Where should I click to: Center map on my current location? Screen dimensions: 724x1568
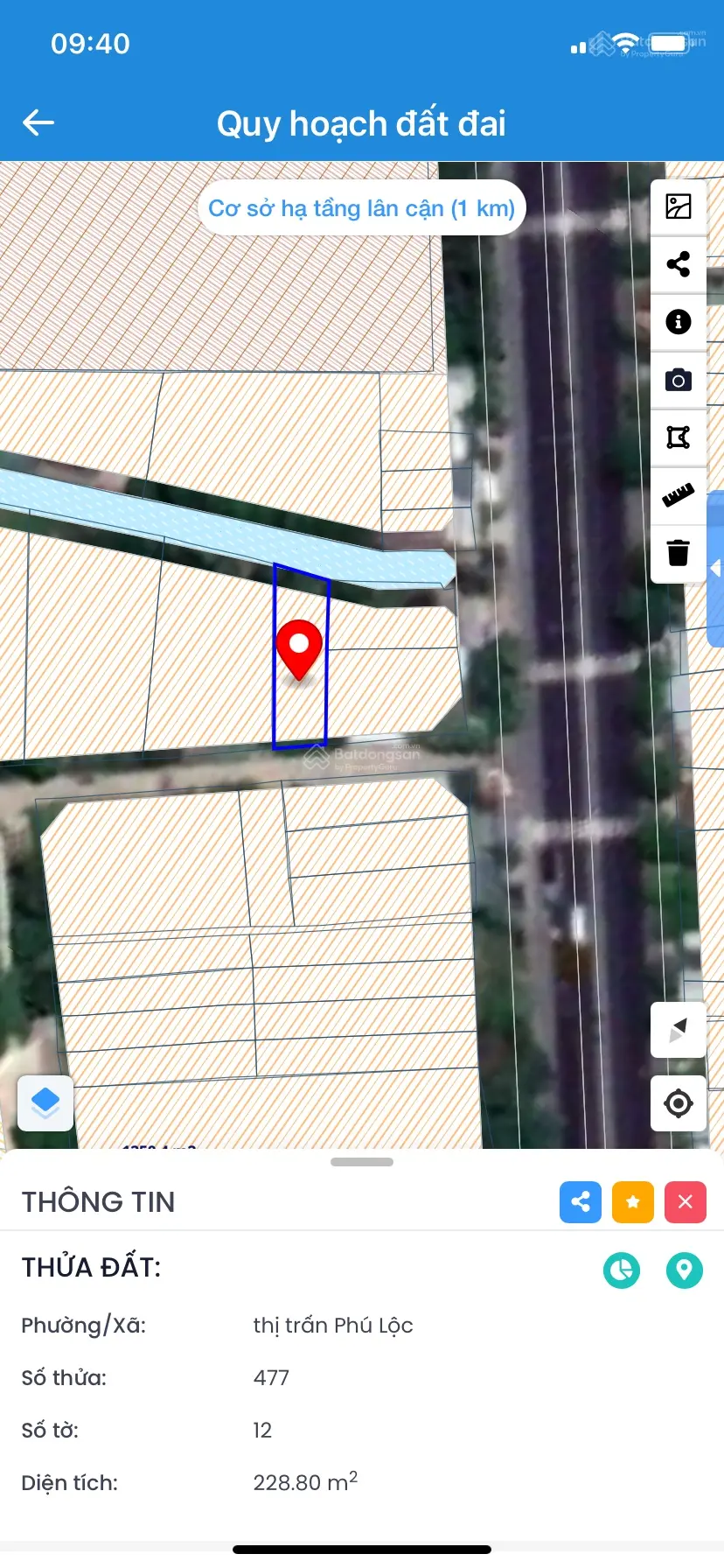click(x=679, y=1103)
